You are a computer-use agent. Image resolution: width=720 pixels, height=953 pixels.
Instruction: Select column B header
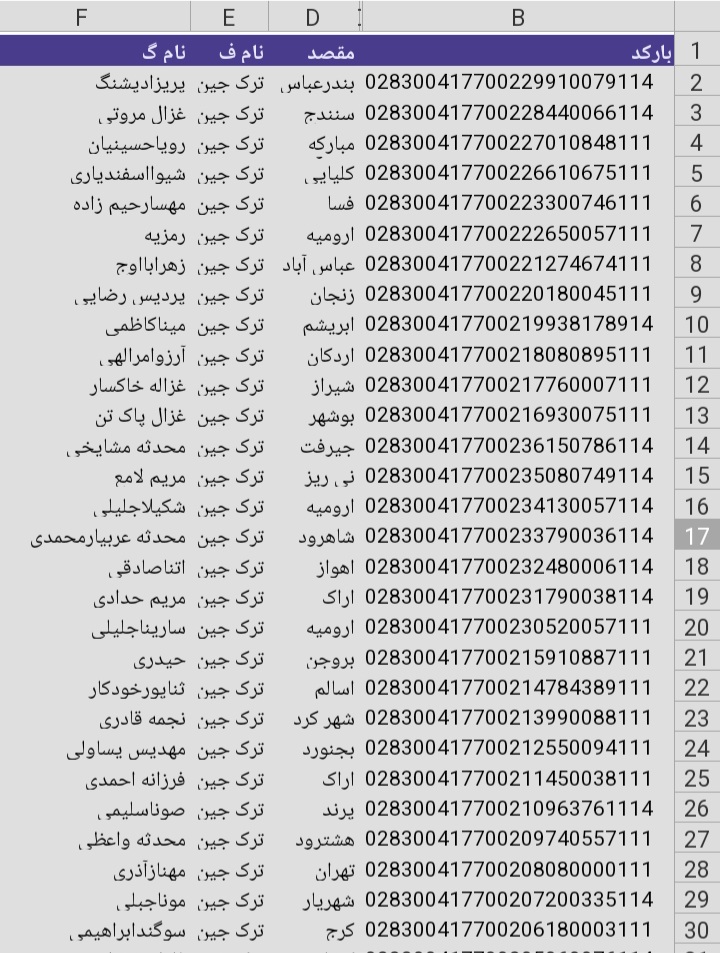517,17
